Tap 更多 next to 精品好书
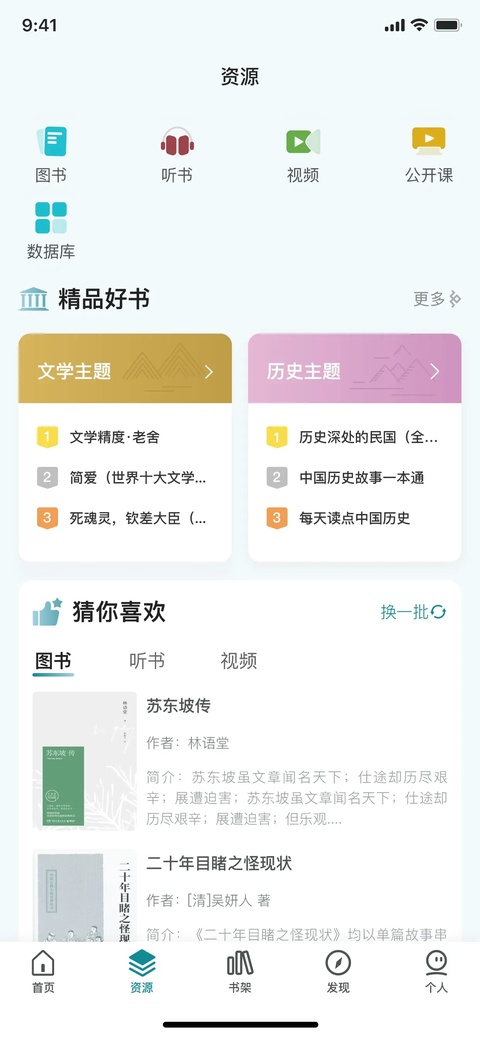 pos(437,299)
